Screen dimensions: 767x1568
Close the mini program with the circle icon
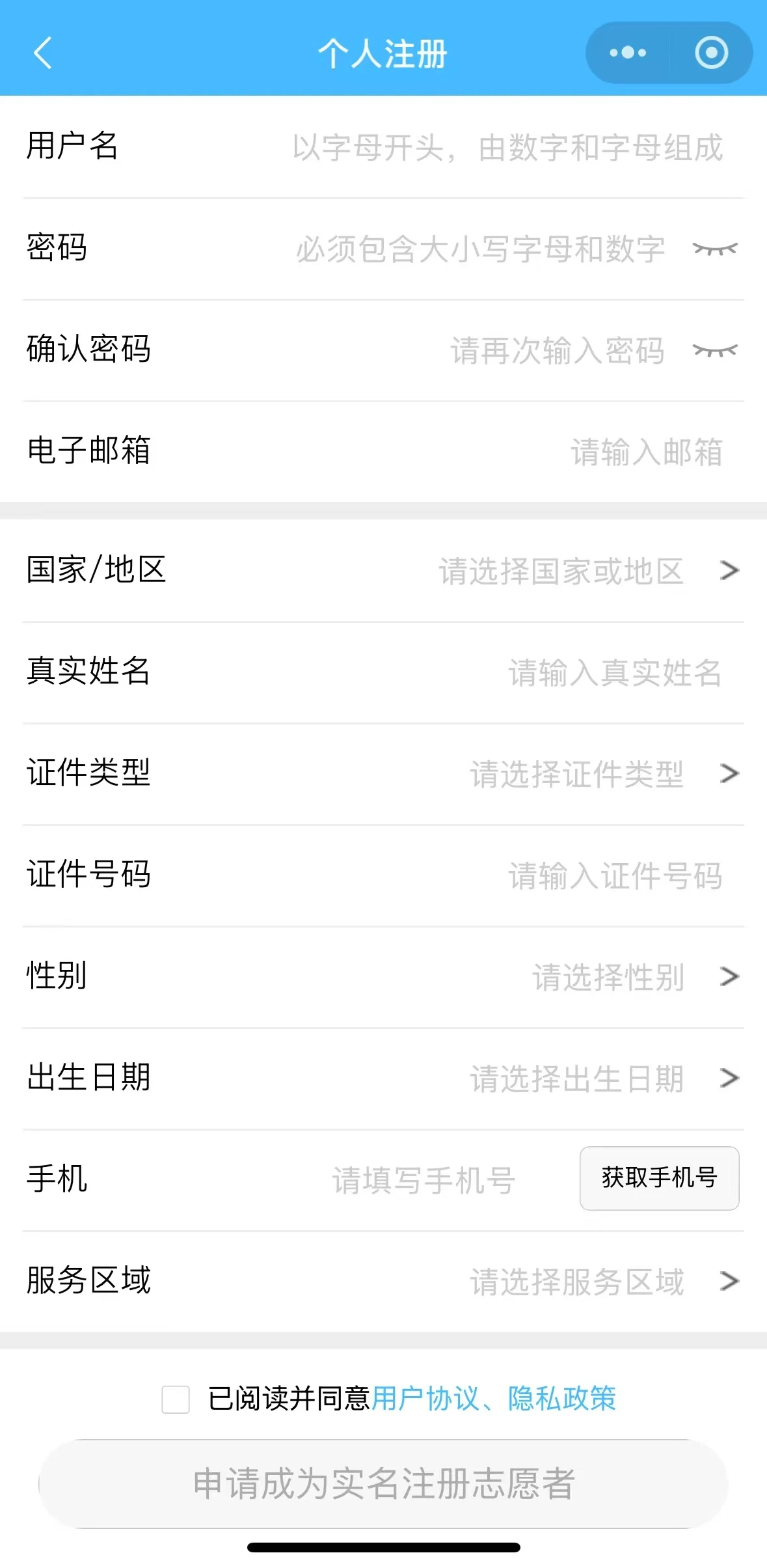click(x=711, y=53)
